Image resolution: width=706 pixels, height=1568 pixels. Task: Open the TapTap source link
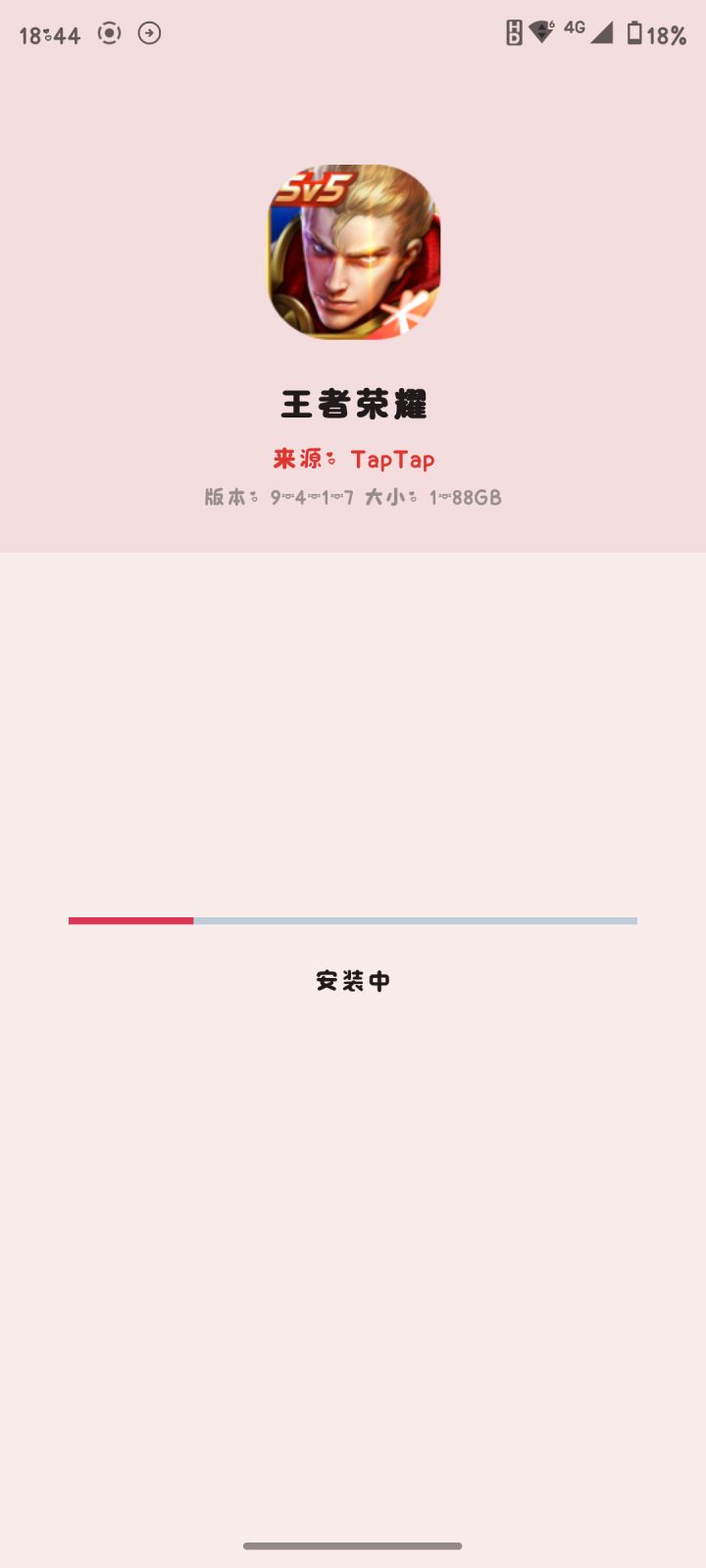pyautogui.click(x=392, y=459)
